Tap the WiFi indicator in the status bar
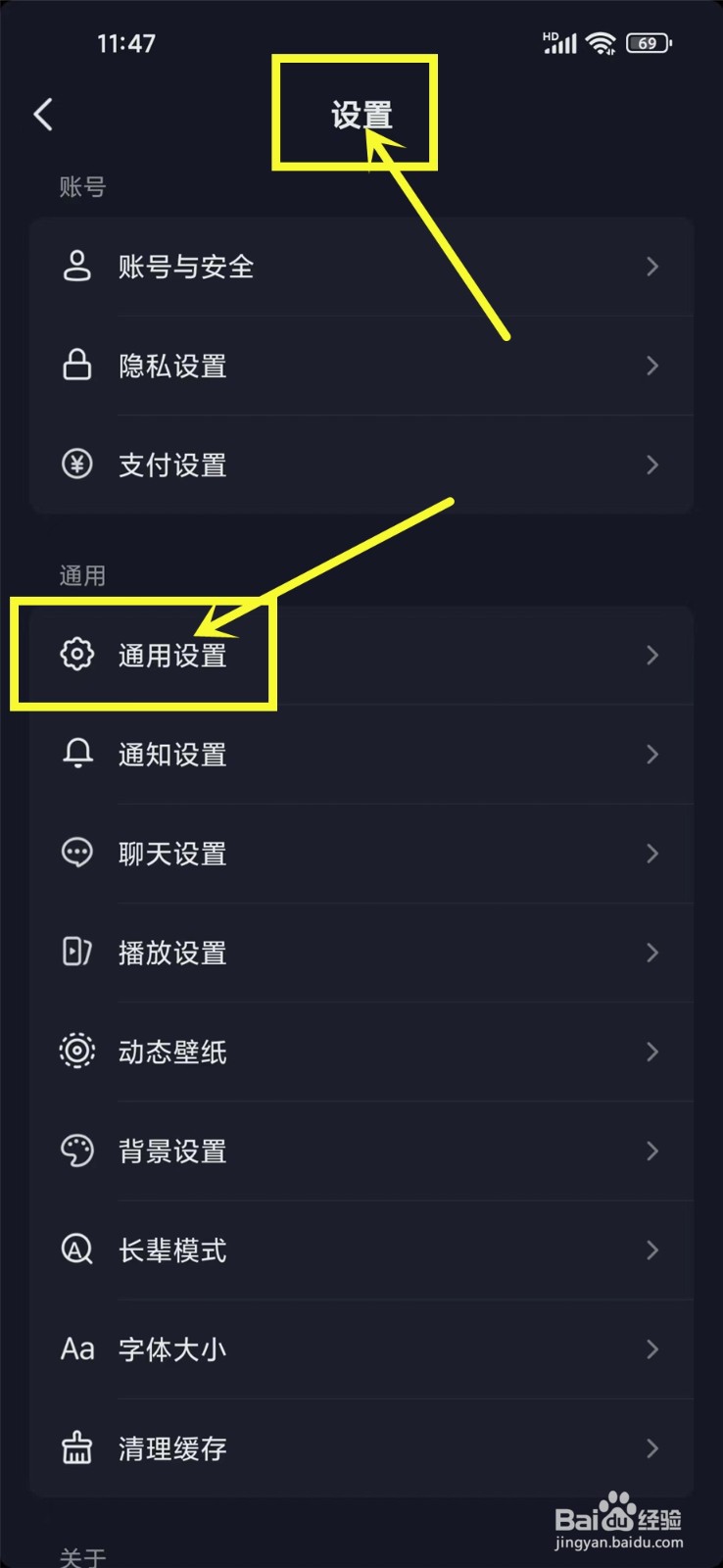This screenshot has height=1568, width=723. (600, 42)
